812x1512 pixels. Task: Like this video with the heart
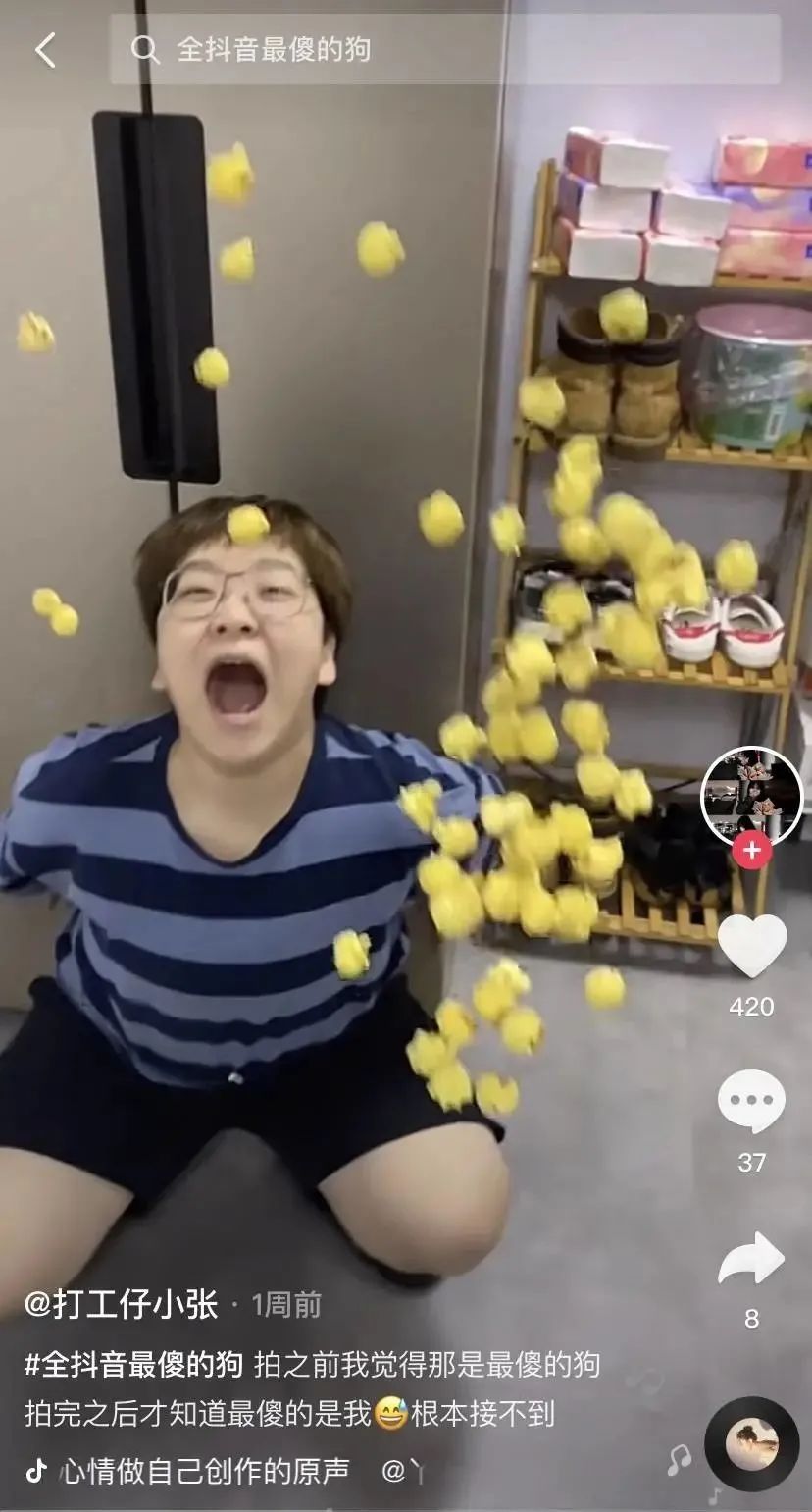(752, 946)
